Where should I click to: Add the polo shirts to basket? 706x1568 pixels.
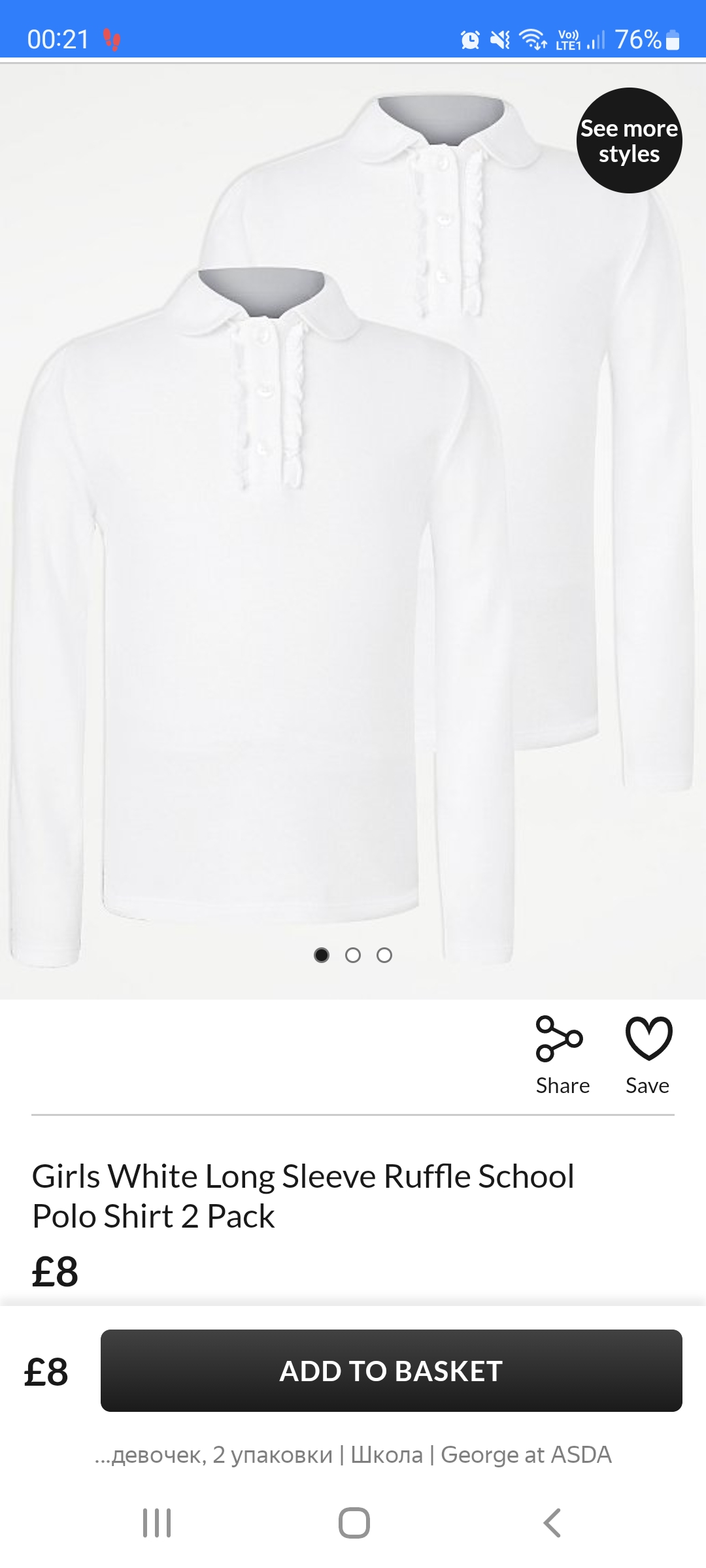pyautogui.click(x=392, y=1371)
